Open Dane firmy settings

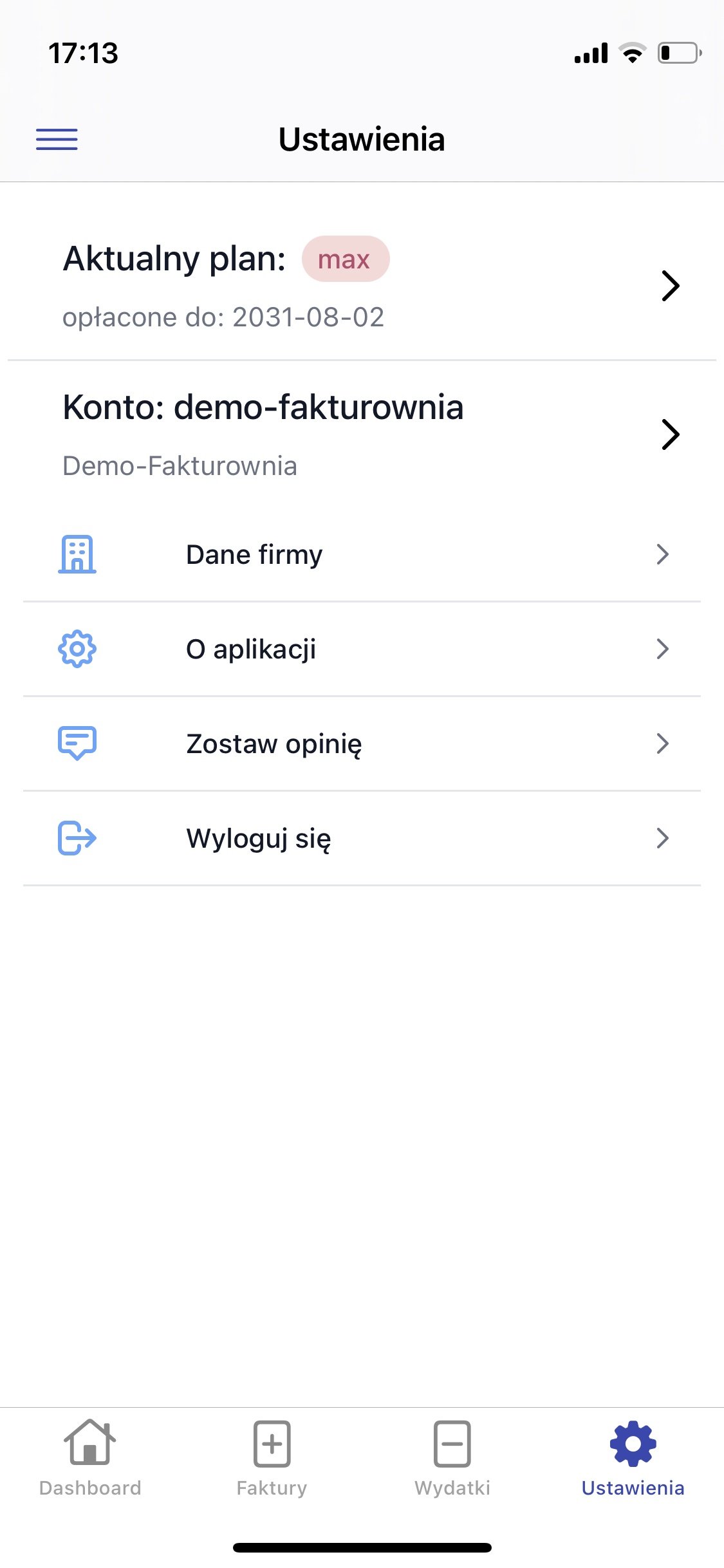362,554
